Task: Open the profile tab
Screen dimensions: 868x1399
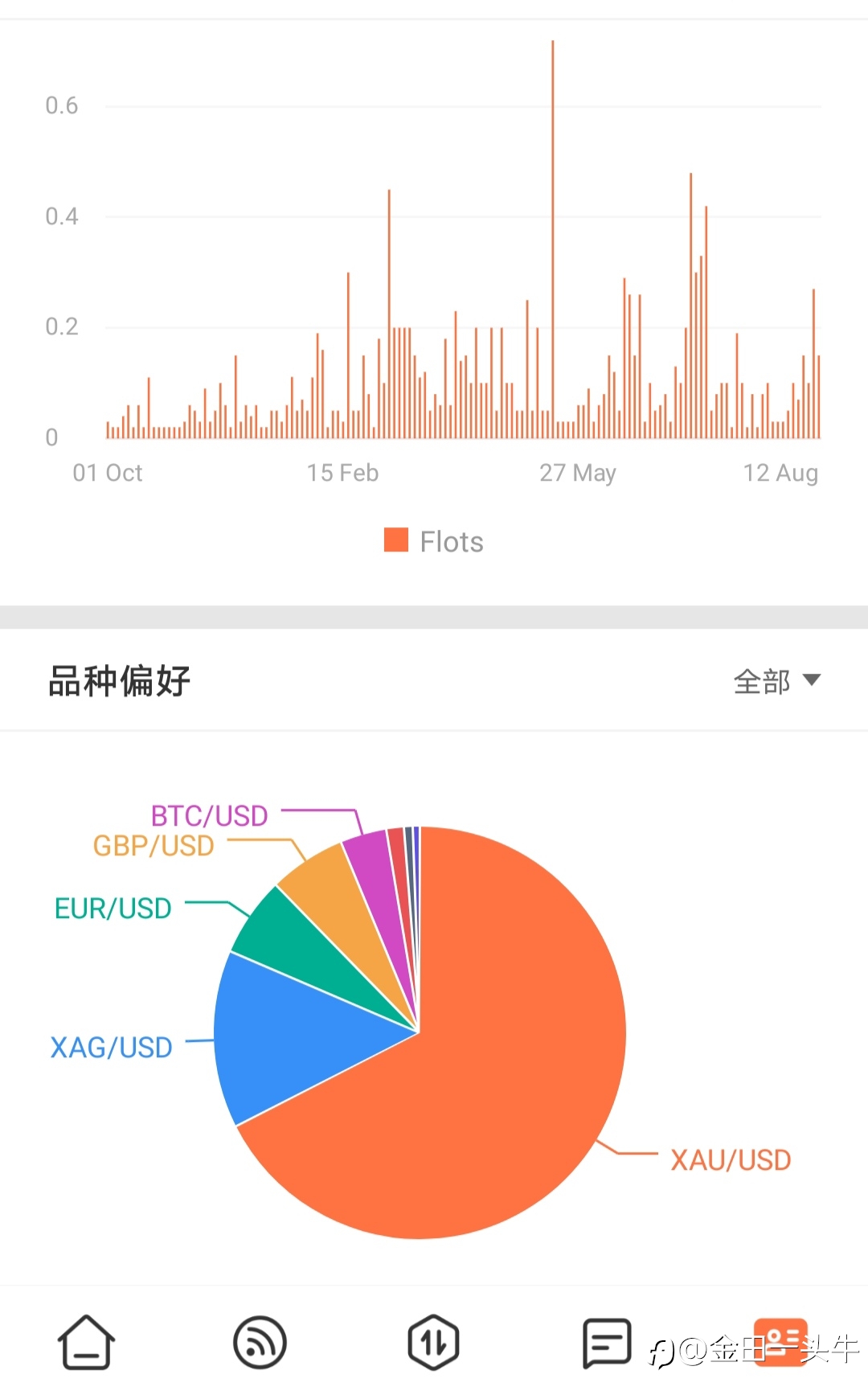Action: point(780,1342)
